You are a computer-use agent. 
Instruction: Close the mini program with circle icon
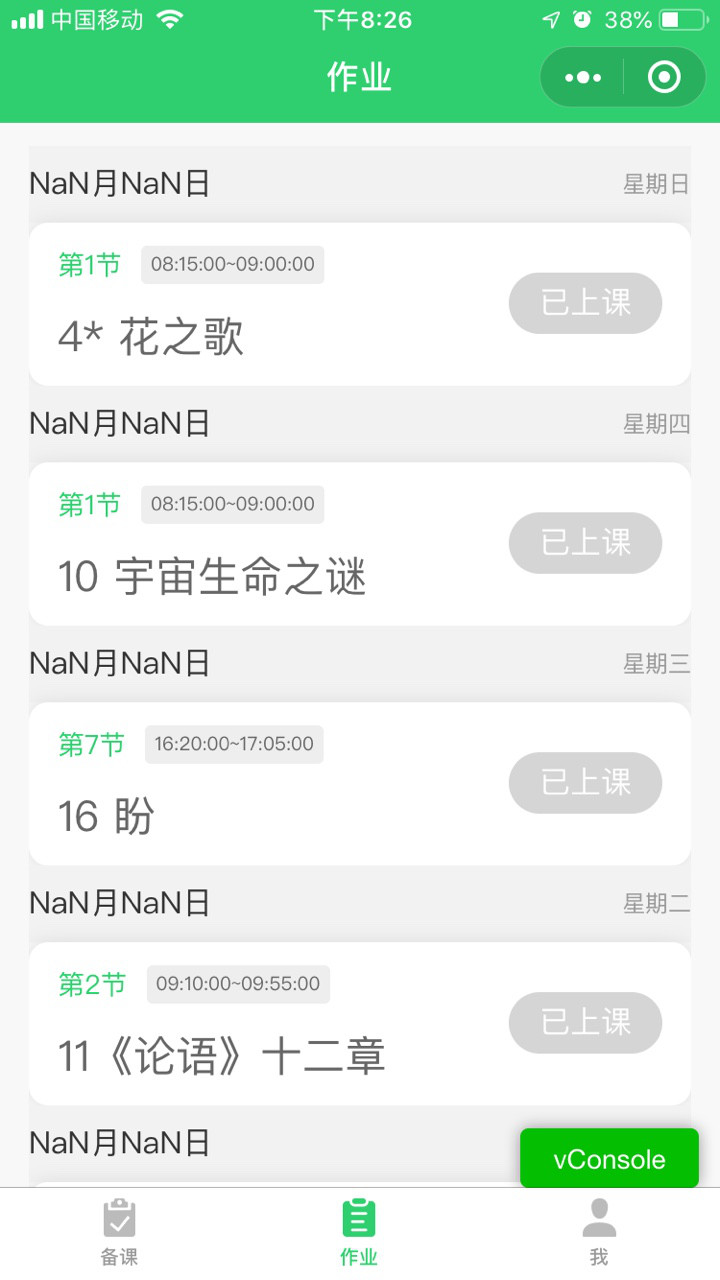click(664, 77)
